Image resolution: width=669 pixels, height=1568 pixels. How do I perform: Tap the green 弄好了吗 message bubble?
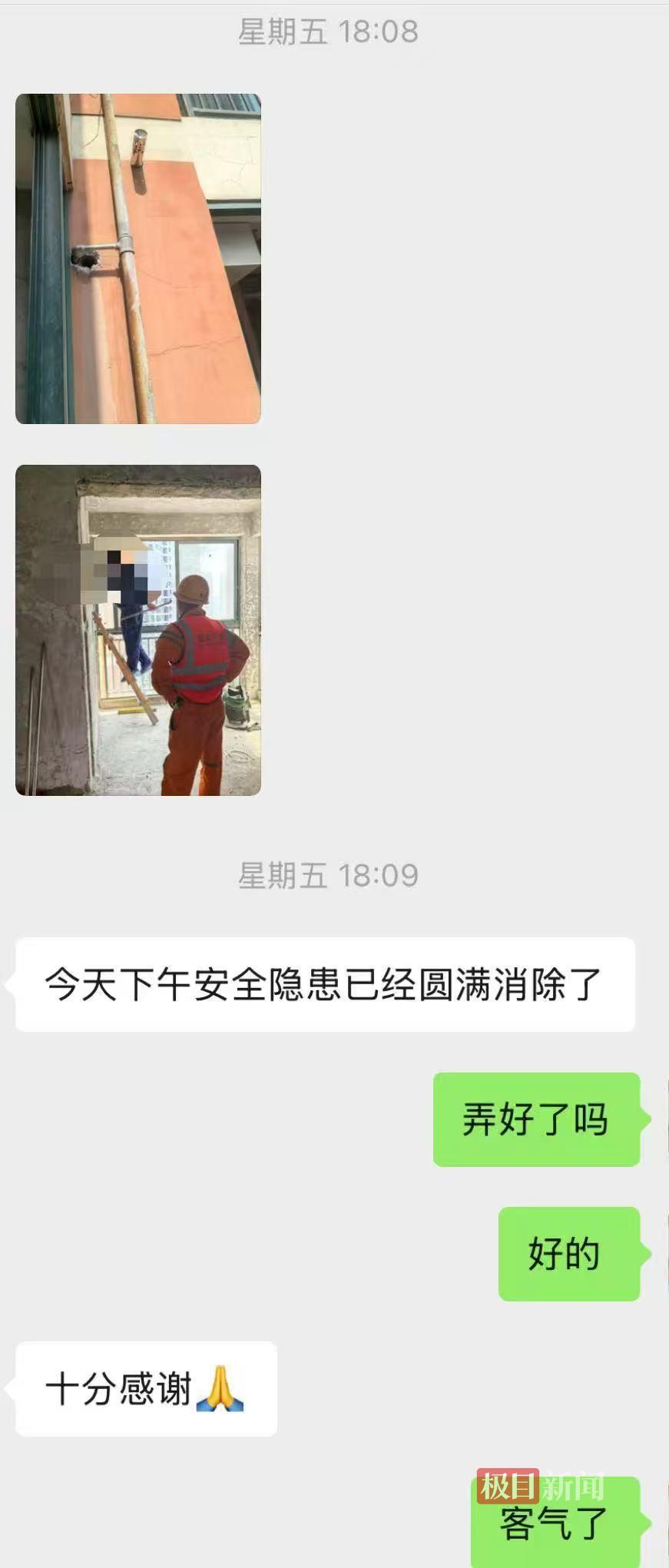pos(538,1121)
